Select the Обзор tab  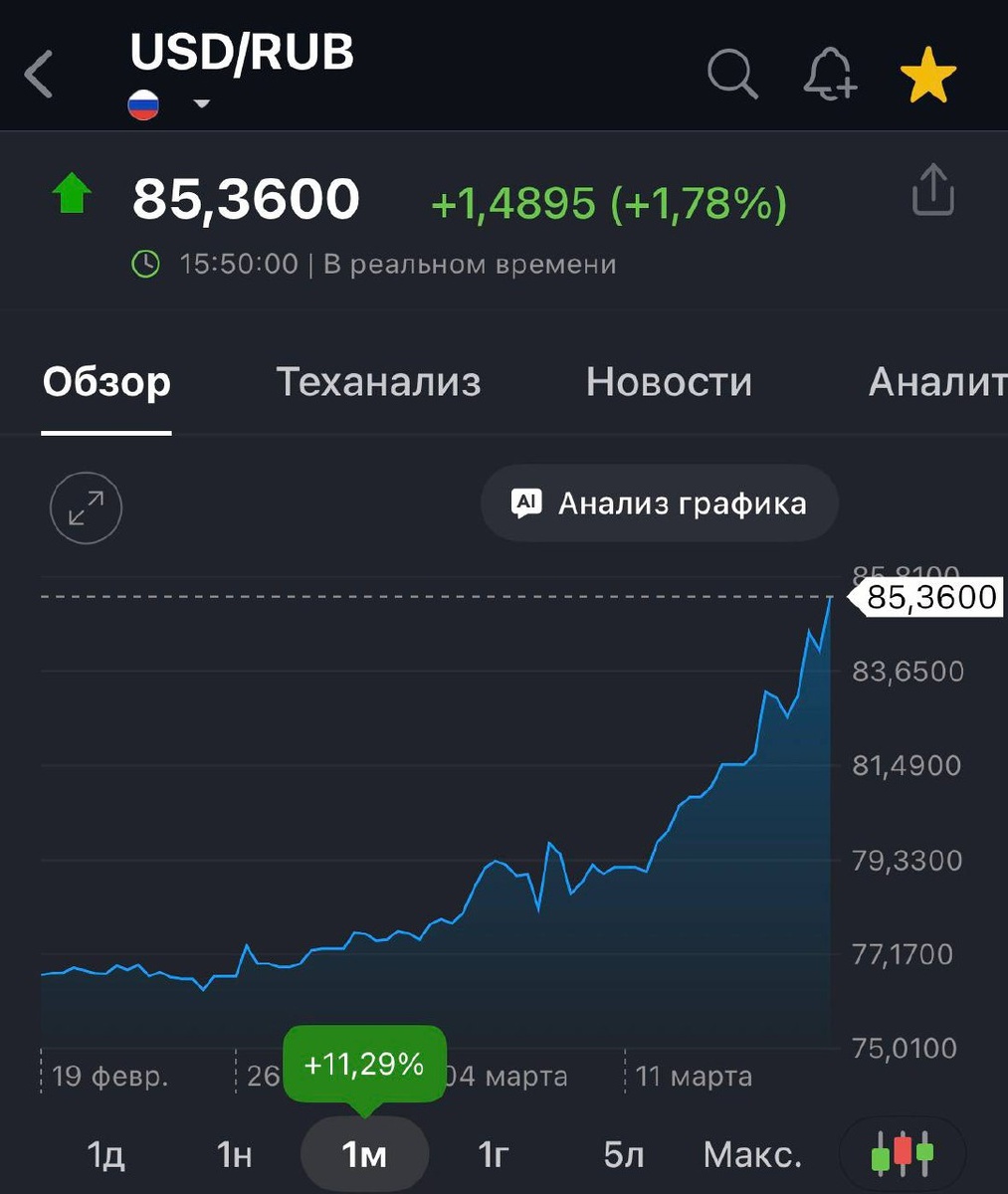pyautogui.click(x=106, y=382)
